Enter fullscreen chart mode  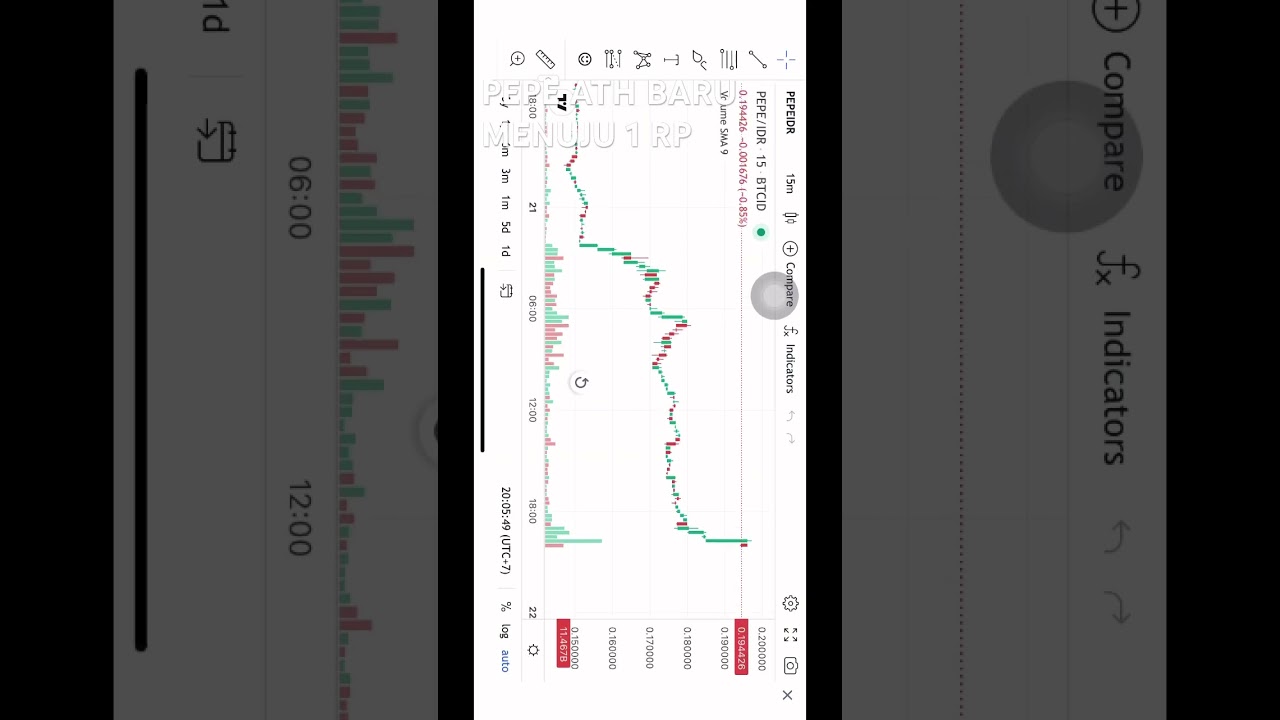tap(790, 635)
